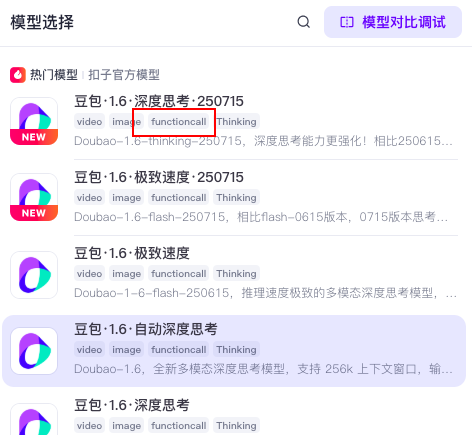This screenshot has height=435, width=472.
Task: Select 豆包·1.6·深度思考·250715 model
Action: 234,121
